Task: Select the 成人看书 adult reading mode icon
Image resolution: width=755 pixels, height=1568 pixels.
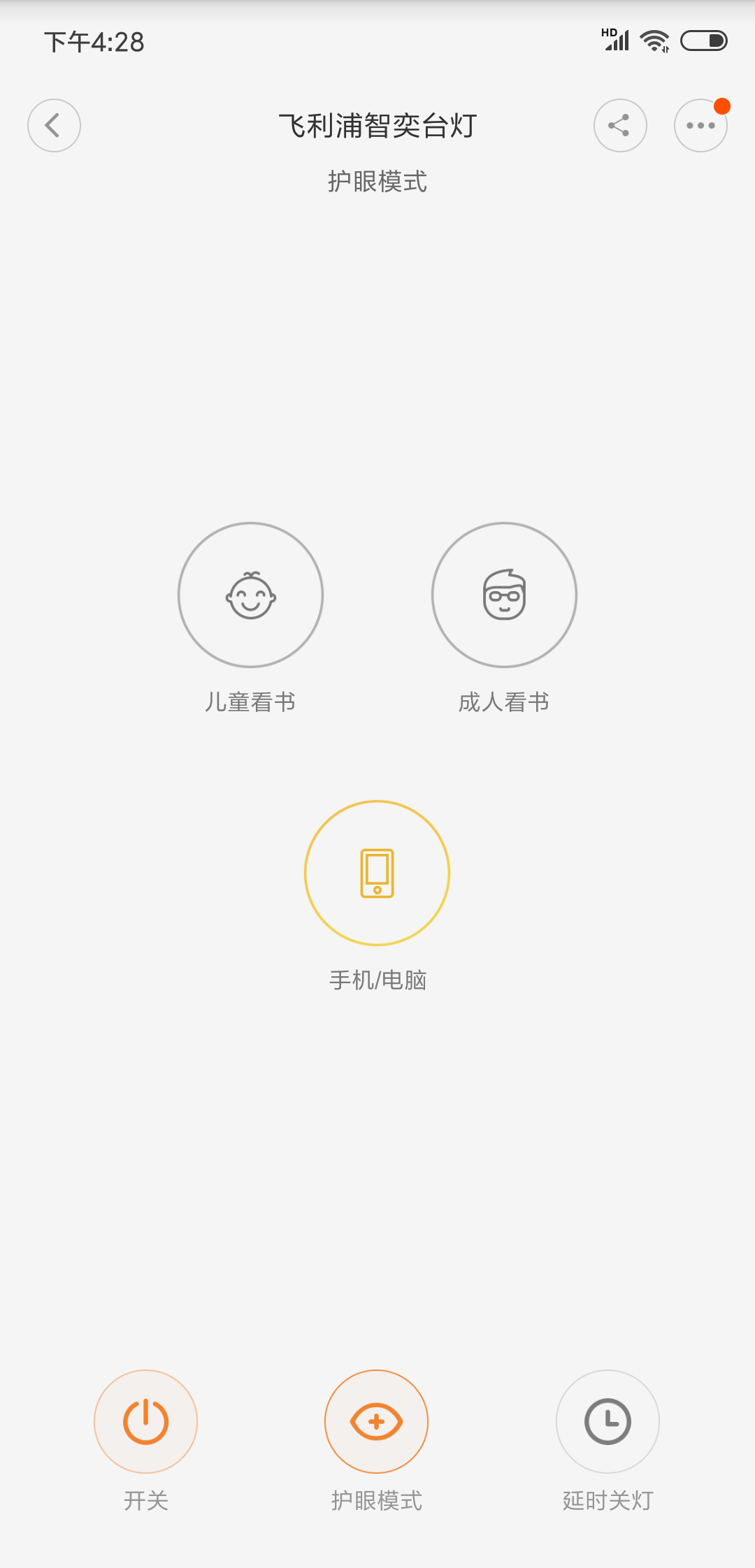Action: tap(504, 595)
